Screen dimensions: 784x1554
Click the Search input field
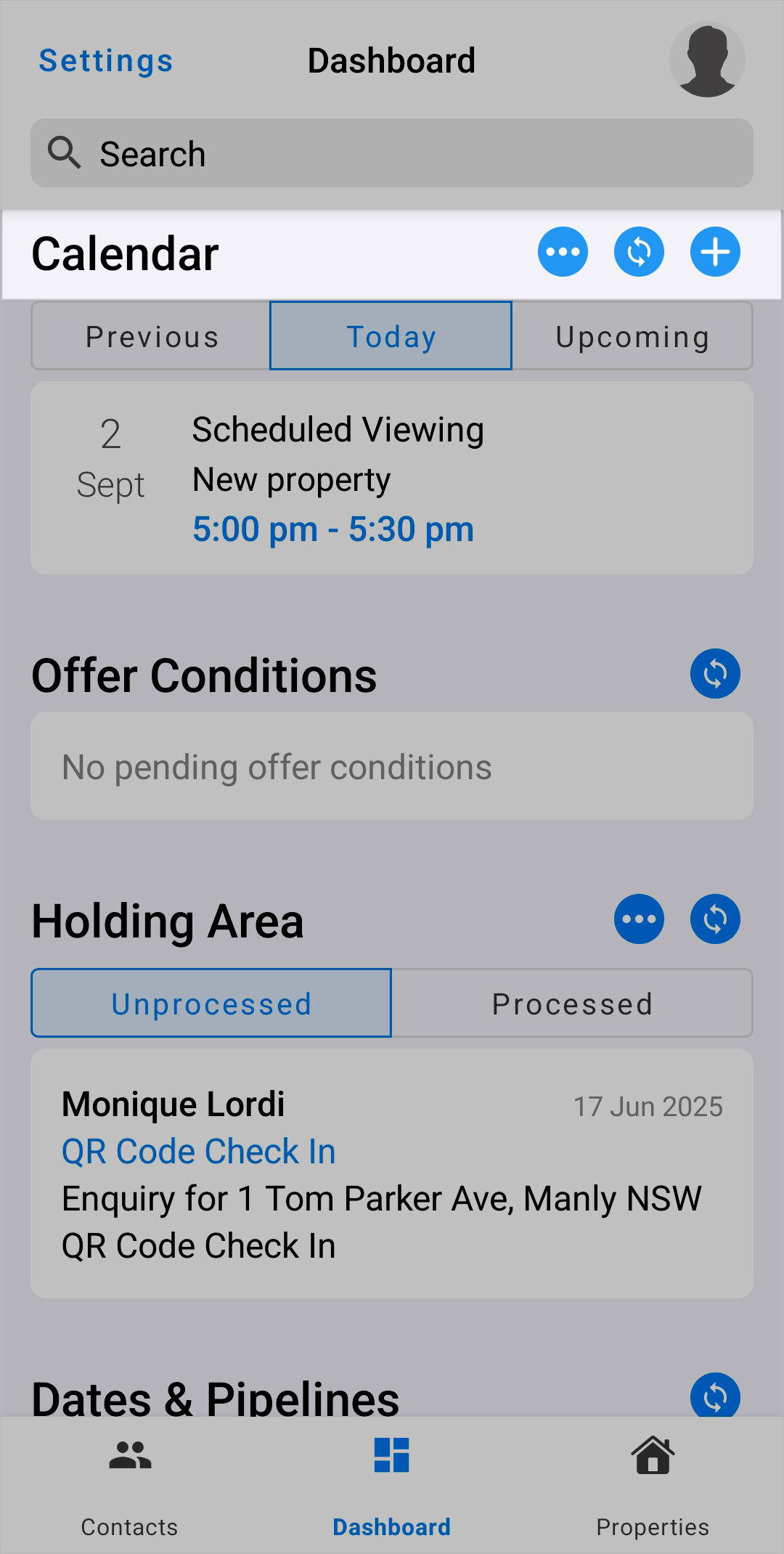(391, 153)
